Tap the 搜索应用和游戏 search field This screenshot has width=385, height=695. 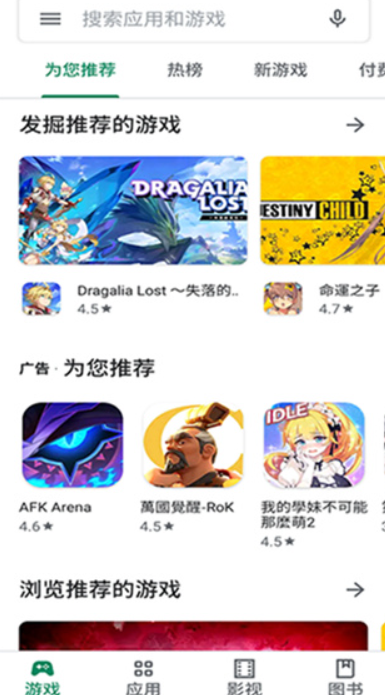194,20
